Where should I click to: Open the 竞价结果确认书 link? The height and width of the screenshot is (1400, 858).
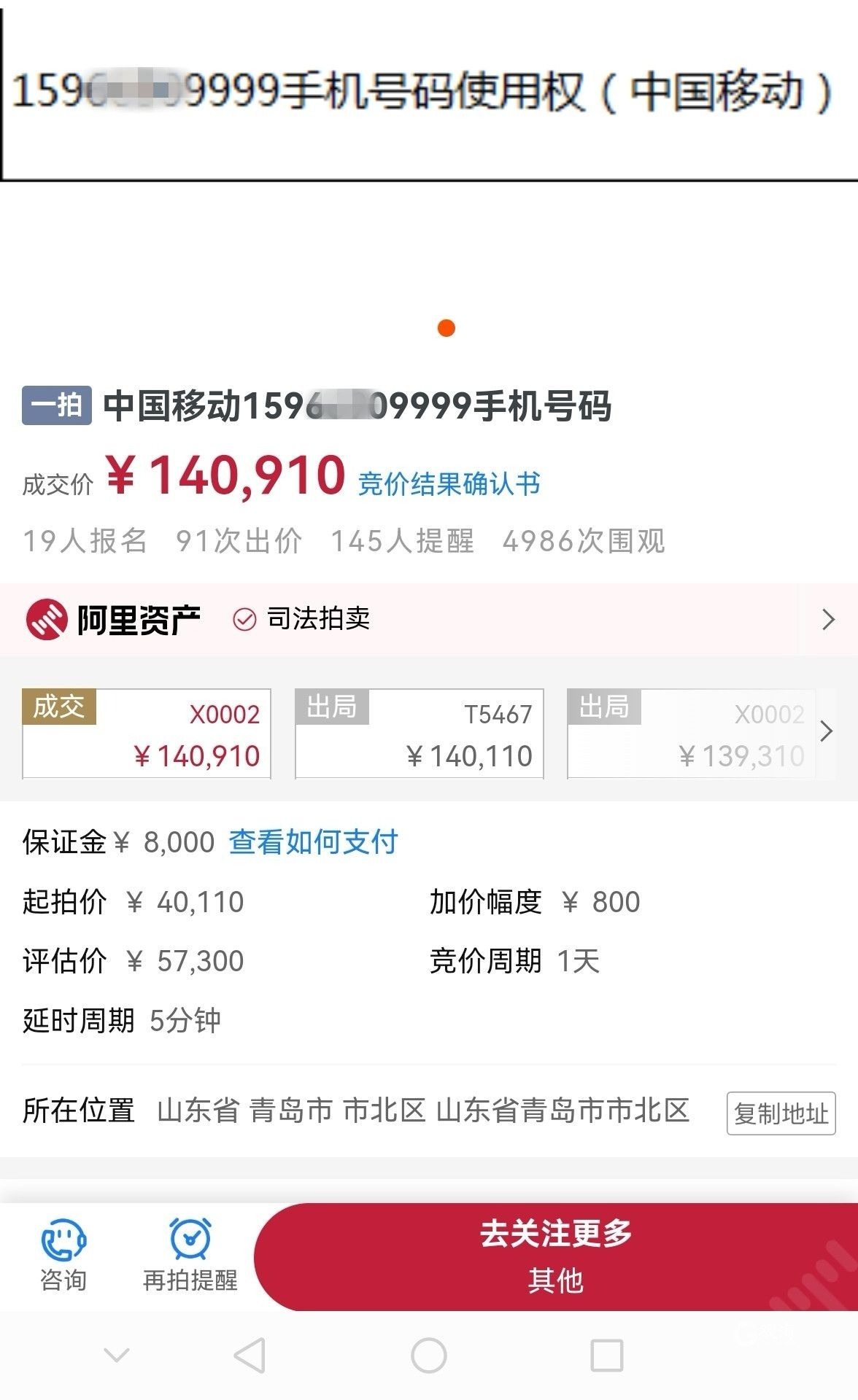coord(449,484)
